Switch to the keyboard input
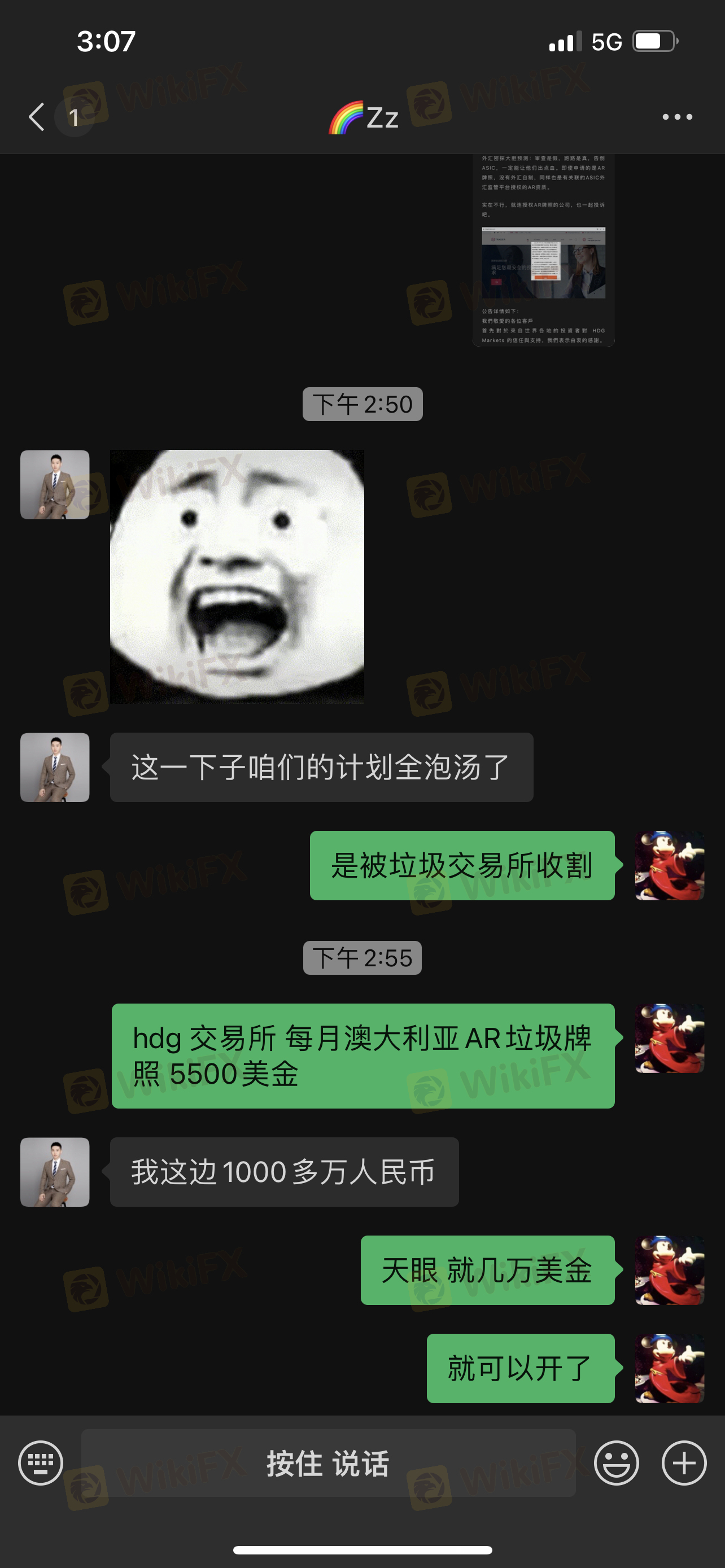The width and height of the screenshot is (725, 1568). [41, 1462]
